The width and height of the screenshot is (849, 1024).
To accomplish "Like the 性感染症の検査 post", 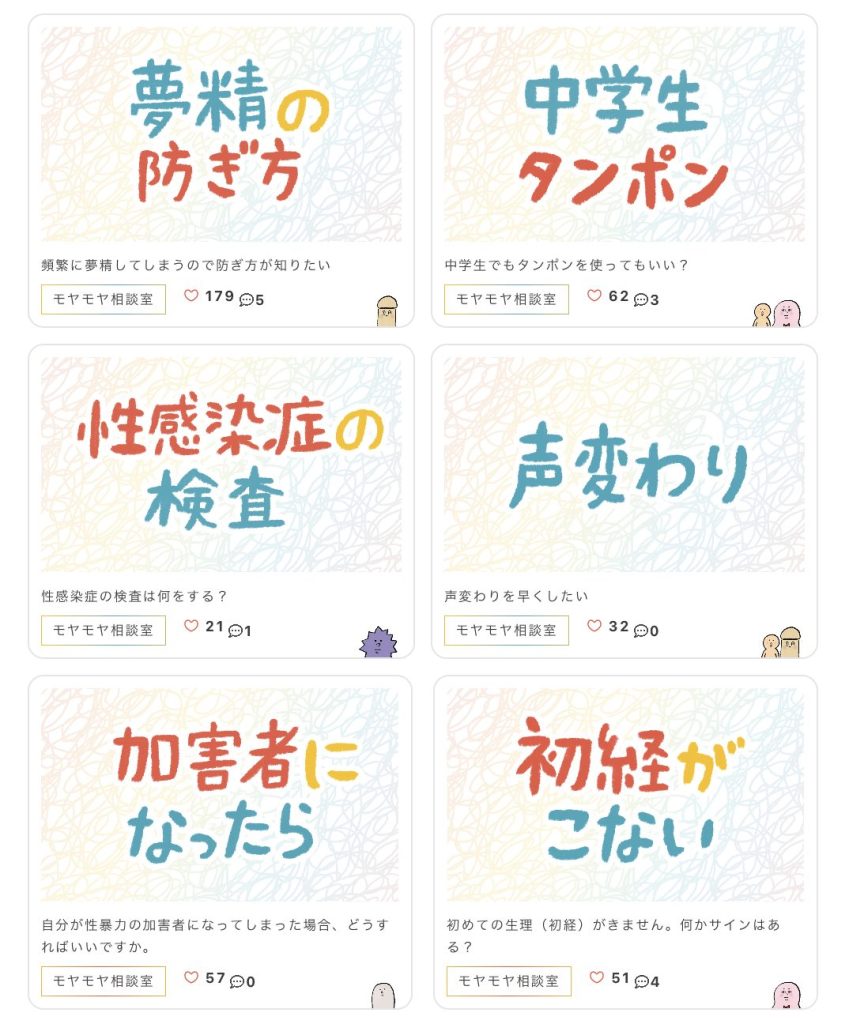I will coord(191,627).
